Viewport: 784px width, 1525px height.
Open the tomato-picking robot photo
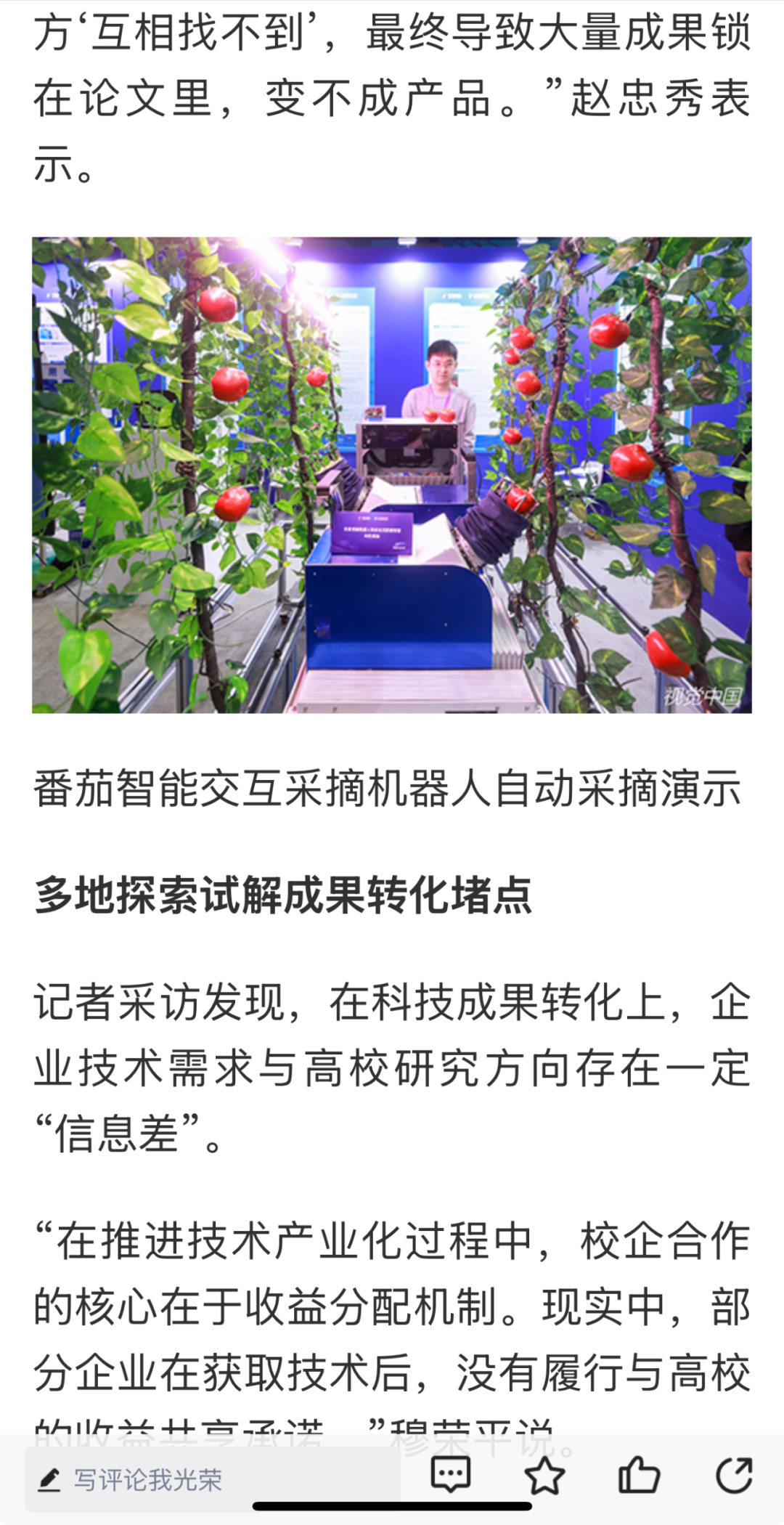coord(392,475)
